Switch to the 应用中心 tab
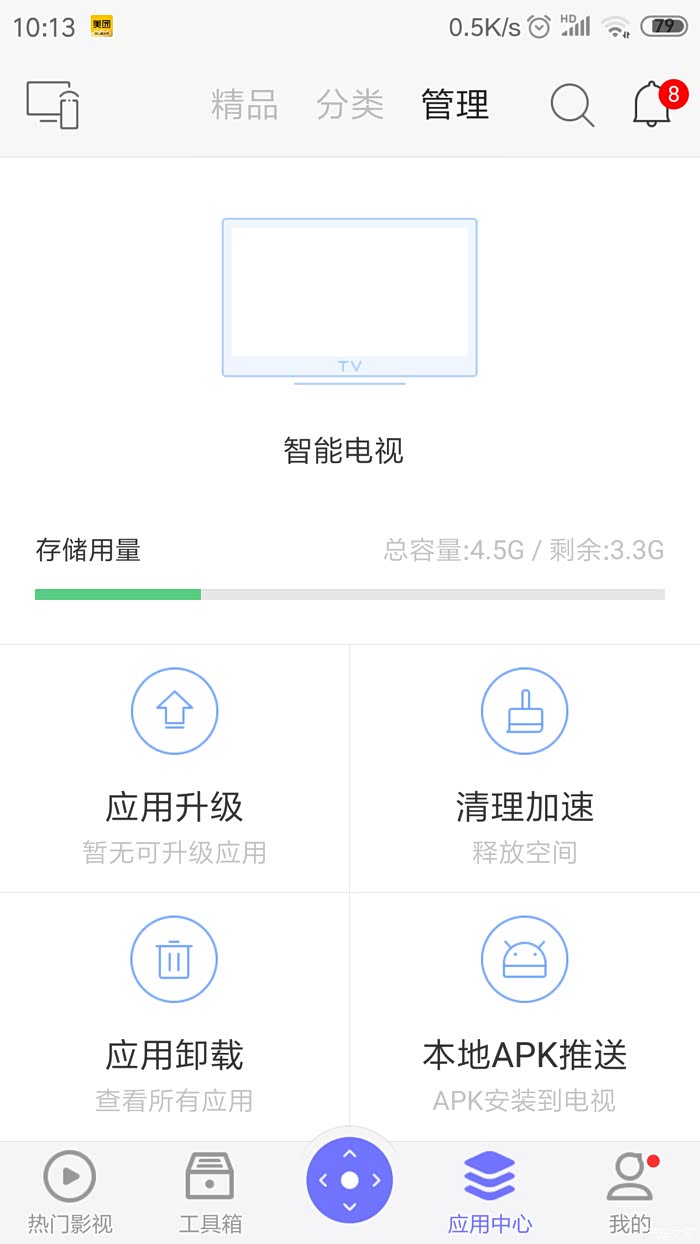The image size is (700, 1244). (x=490, y=1192)
